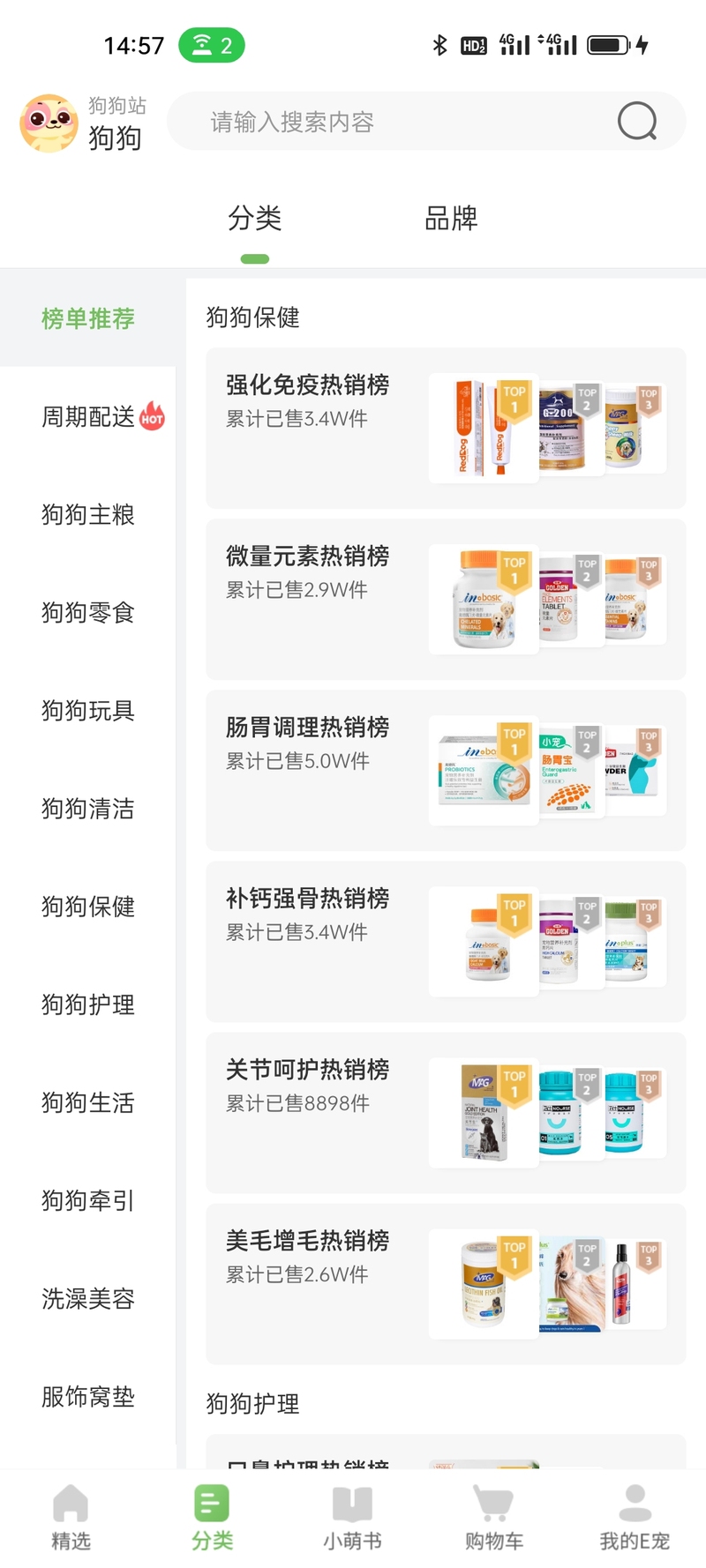Select 洗澡美容 category
Viewport: 706px width, 1568px height.
(x=88, y=1298)
